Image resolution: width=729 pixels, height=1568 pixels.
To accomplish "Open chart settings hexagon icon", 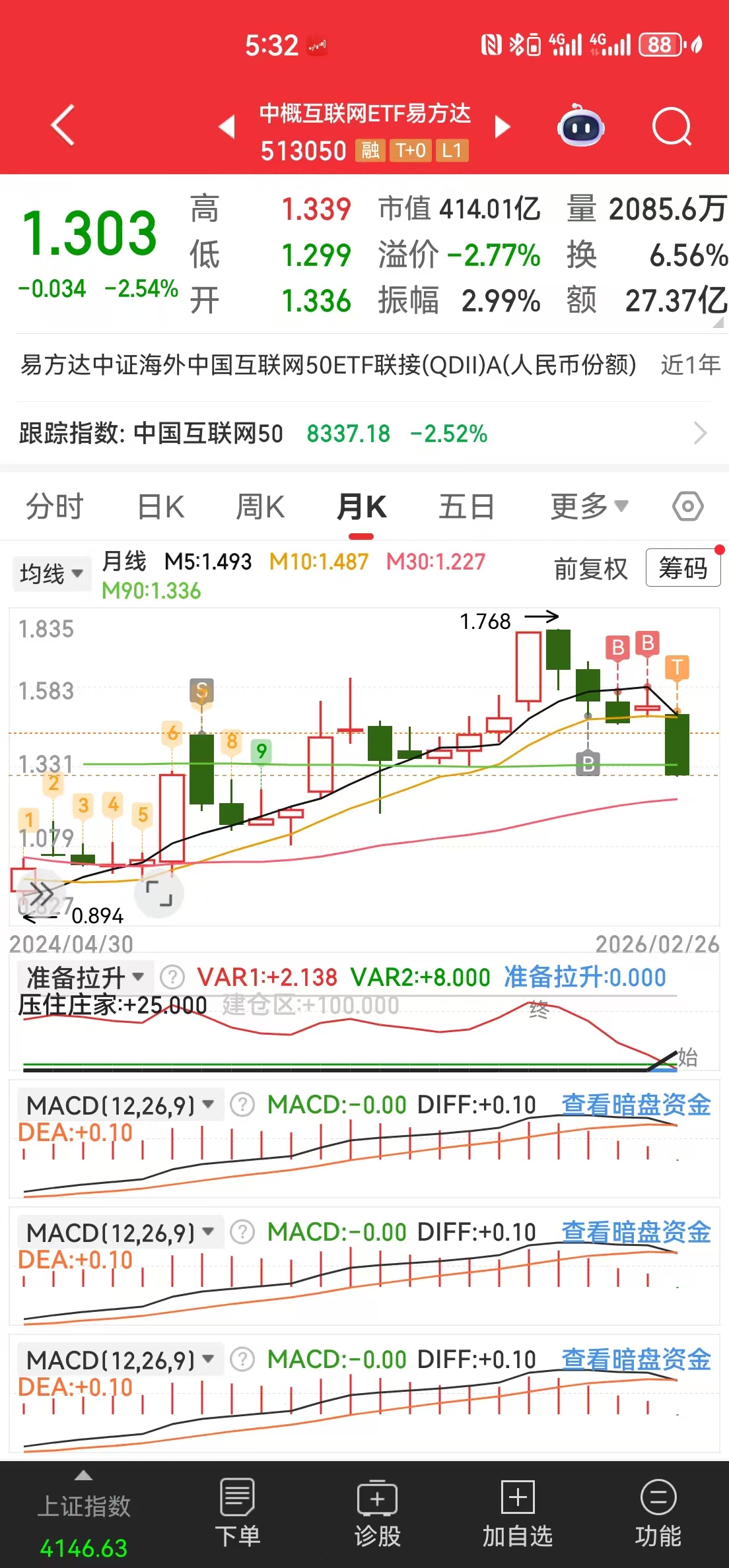I will pos(687,507).
